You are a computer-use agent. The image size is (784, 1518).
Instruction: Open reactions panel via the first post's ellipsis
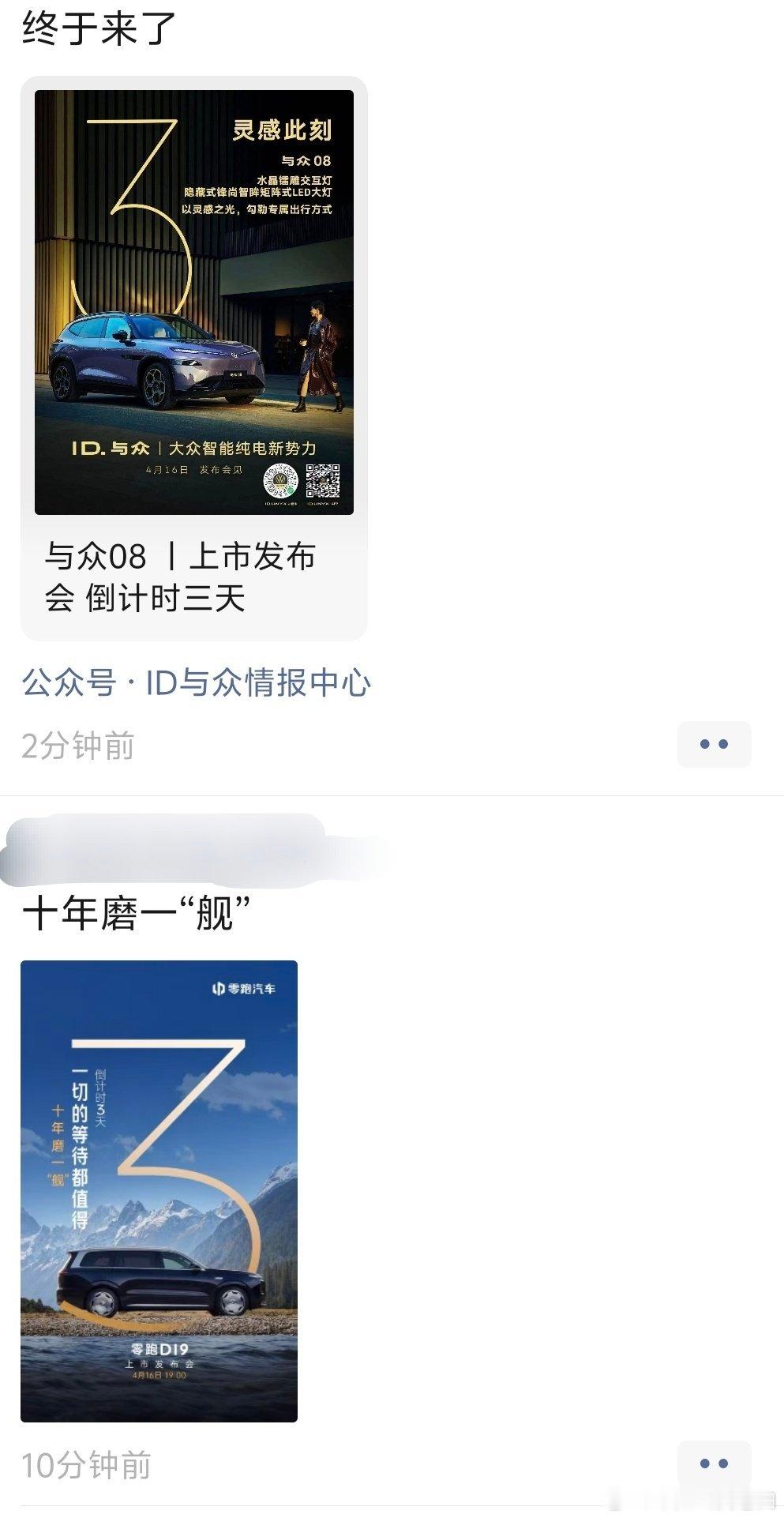pyautogui.click(x=715, y=743)
